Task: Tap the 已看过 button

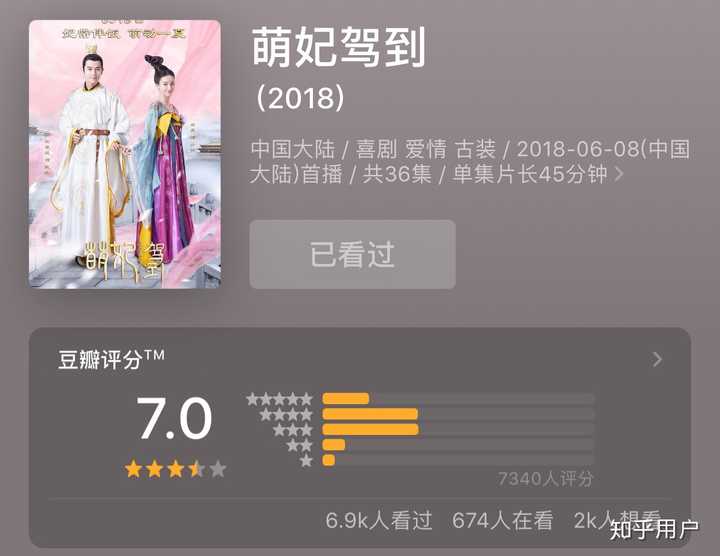Action: pos(352,255)
